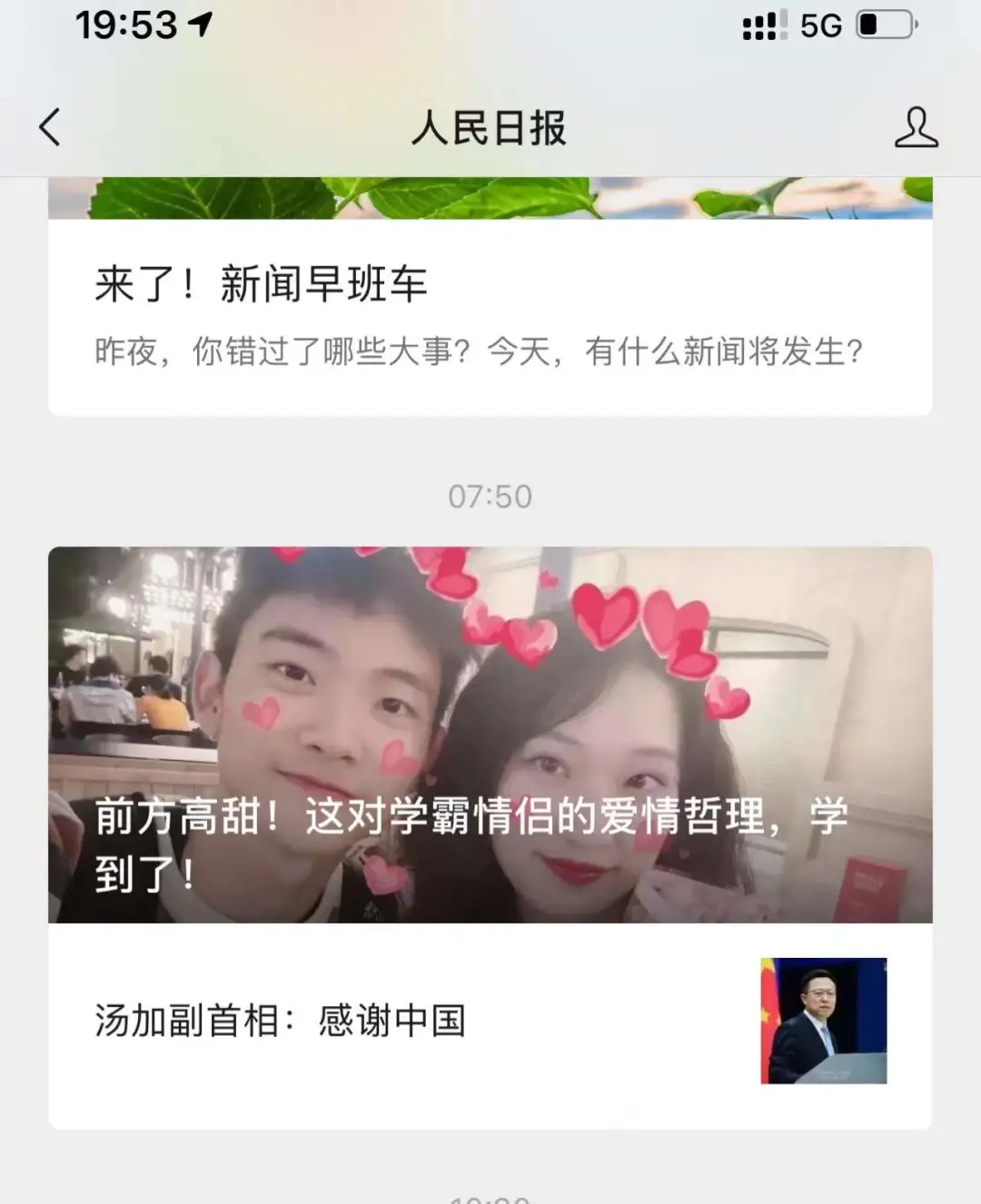This screenshot has width=981, height=1204.
Task: Open the article 来了！新闻早班车
Action: (262, 284)
